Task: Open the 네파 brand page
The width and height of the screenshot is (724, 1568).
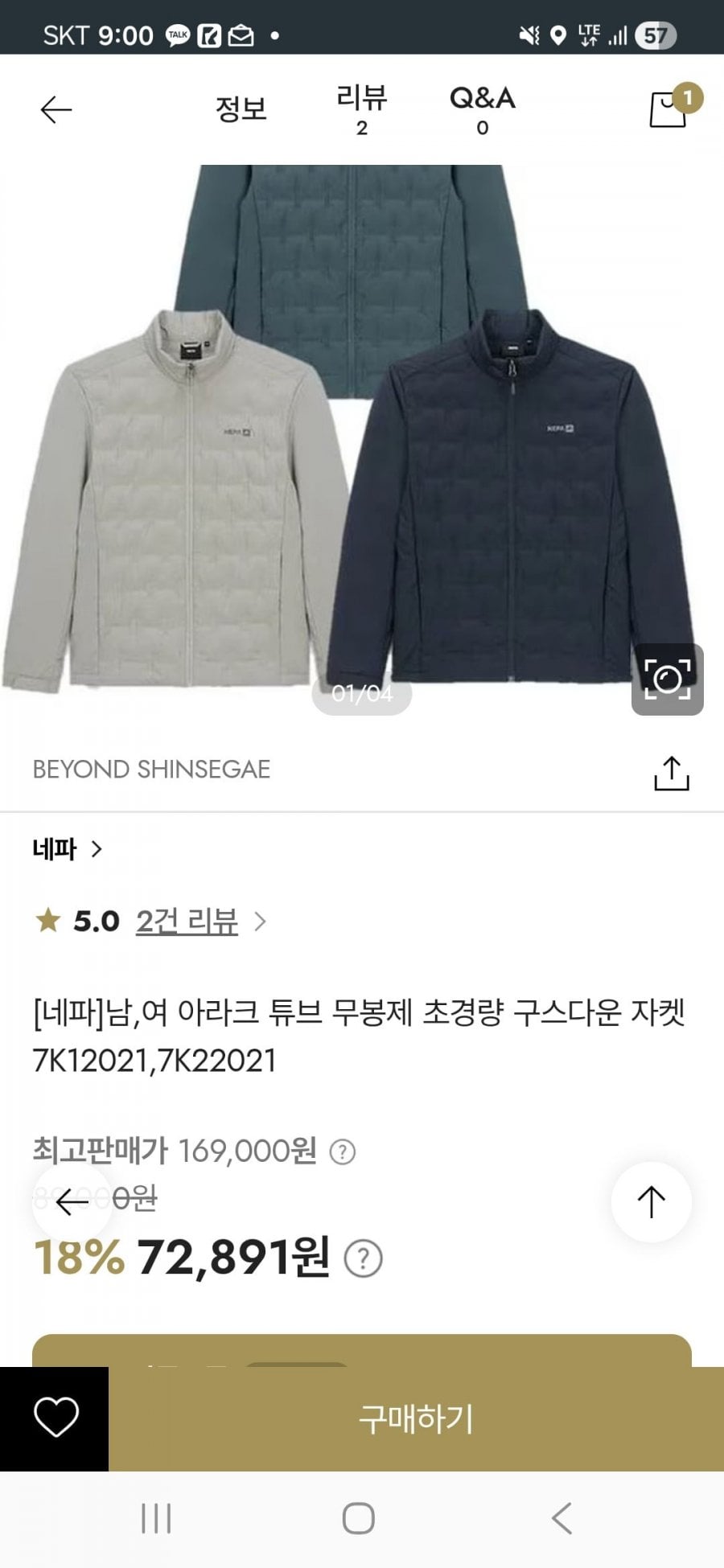Action: point(67,849)
